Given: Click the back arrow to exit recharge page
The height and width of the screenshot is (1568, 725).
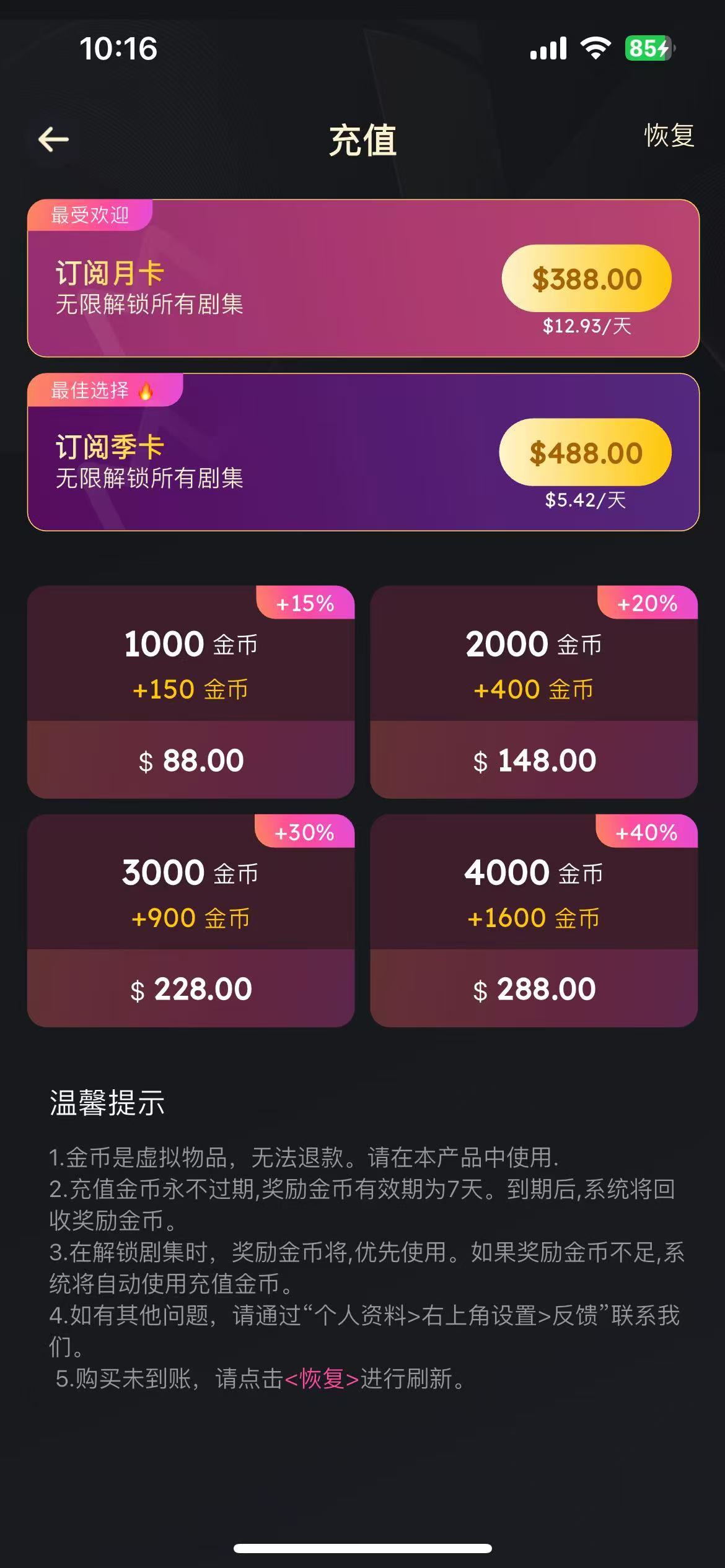Looking at the screenshot, I should tap(53, 137).
